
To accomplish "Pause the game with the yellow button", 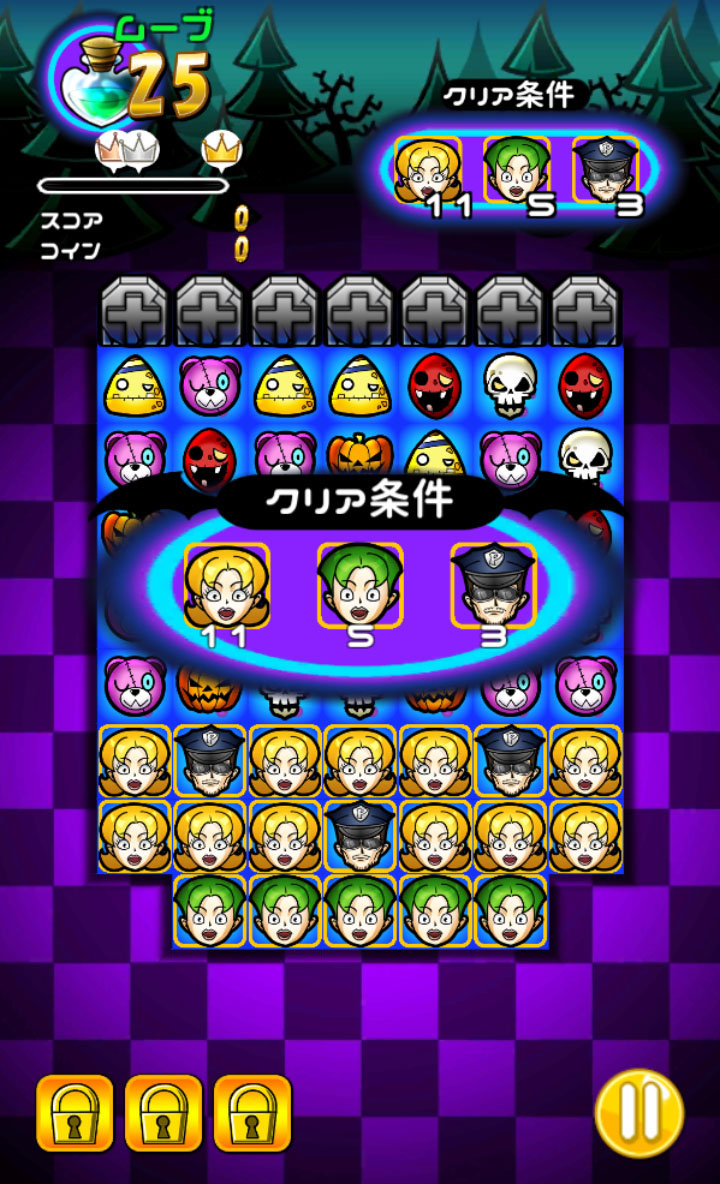I will pos(639,1113).
